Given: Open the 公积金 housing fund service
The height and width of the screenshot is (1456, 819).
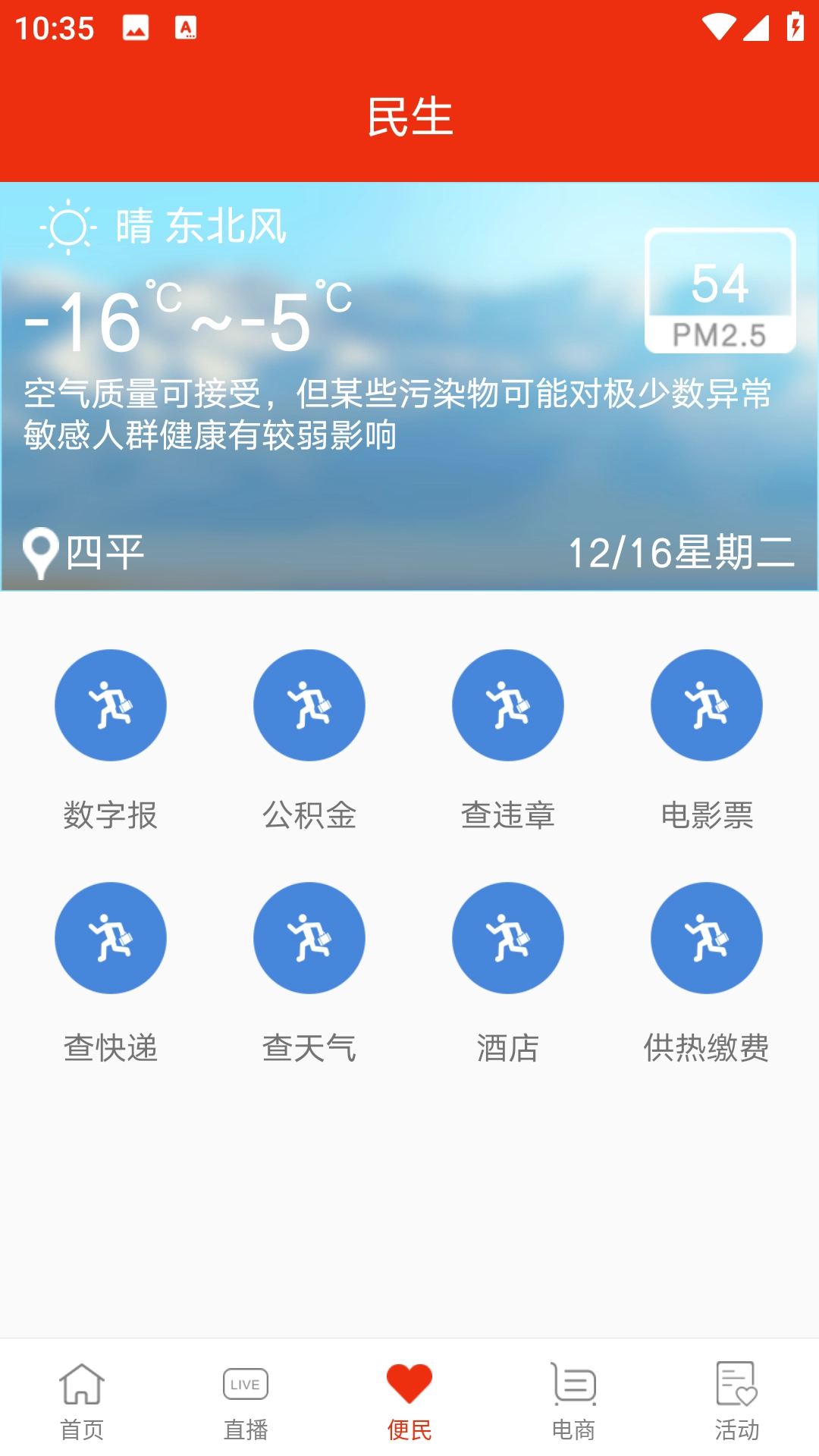Looking at the screenshot, I should [309, 704].
